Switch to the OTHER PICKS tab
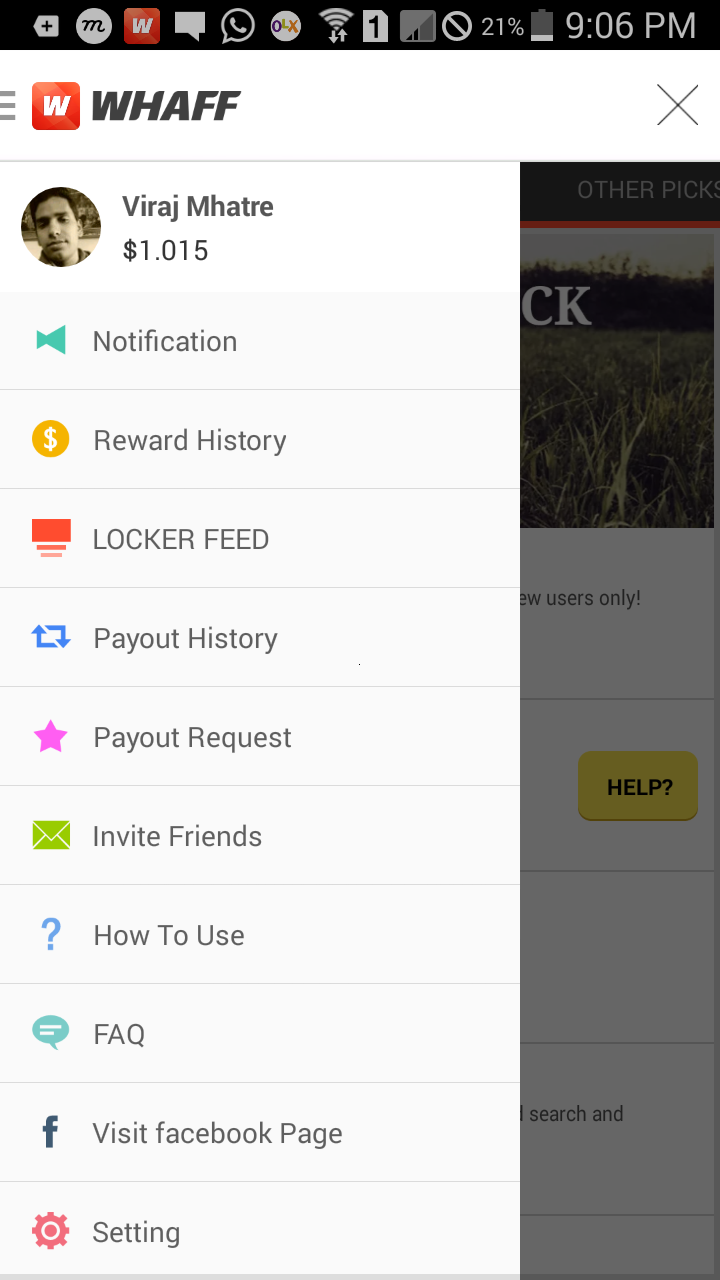The image size is (720, 1280). 647,190
